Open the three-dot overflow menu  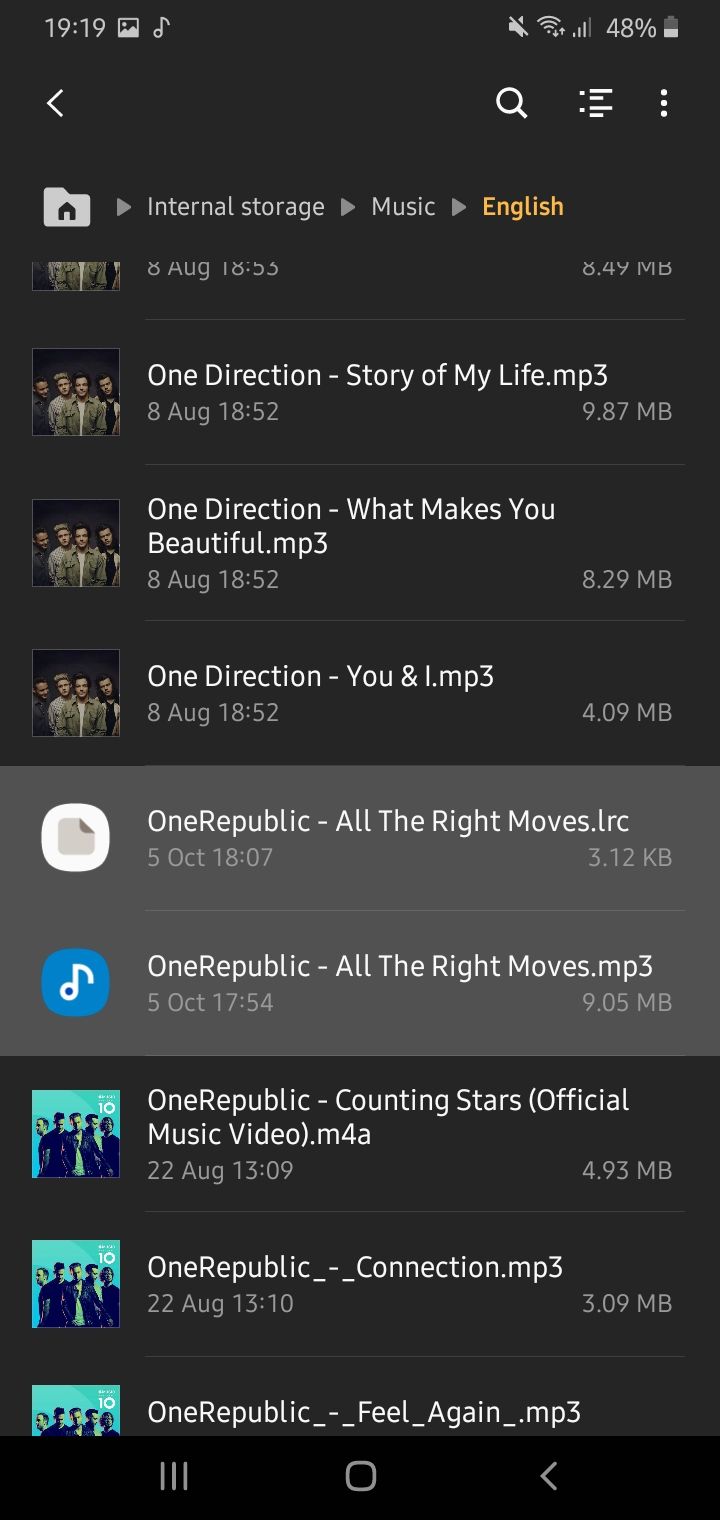tap(663, 103)
